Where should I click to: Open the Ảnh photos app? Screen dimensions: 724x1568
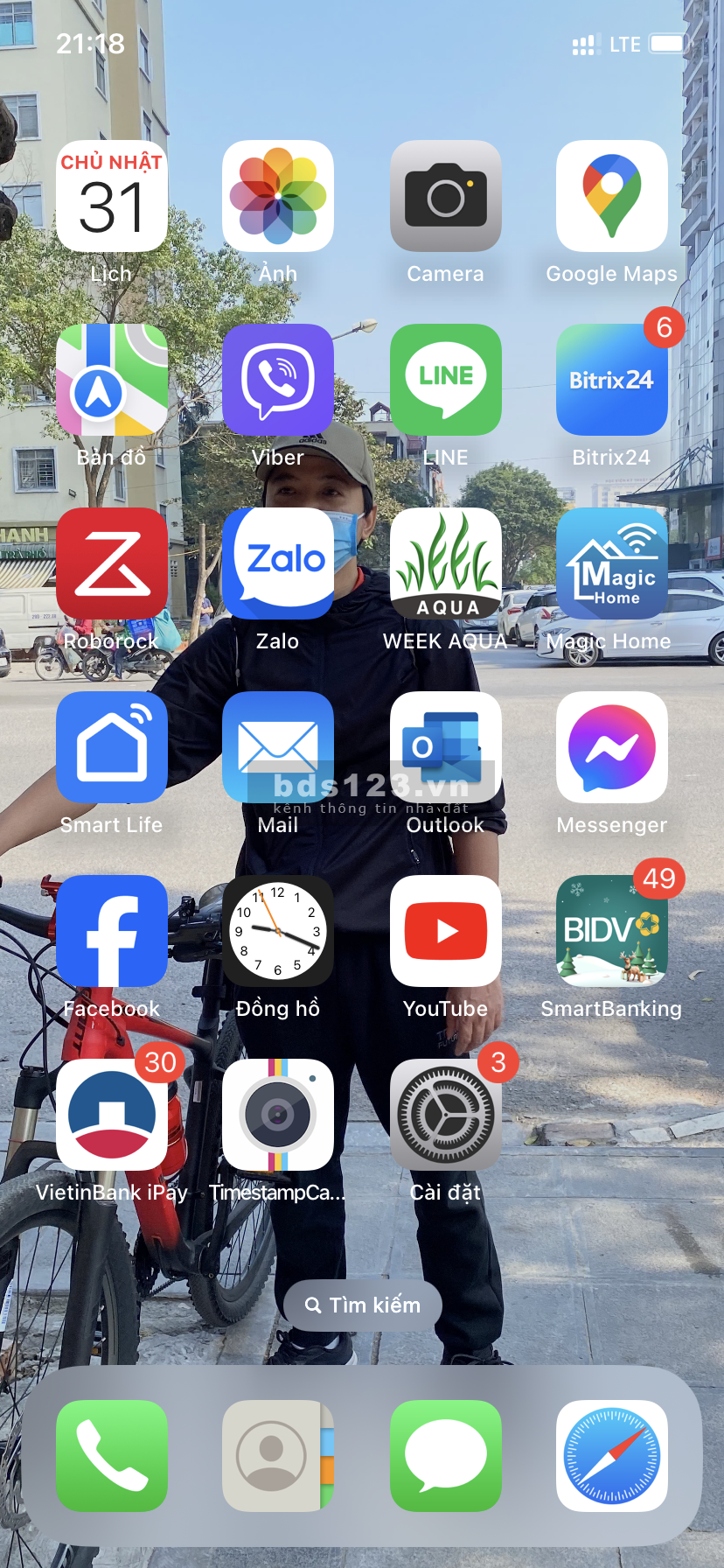point(278,196)
